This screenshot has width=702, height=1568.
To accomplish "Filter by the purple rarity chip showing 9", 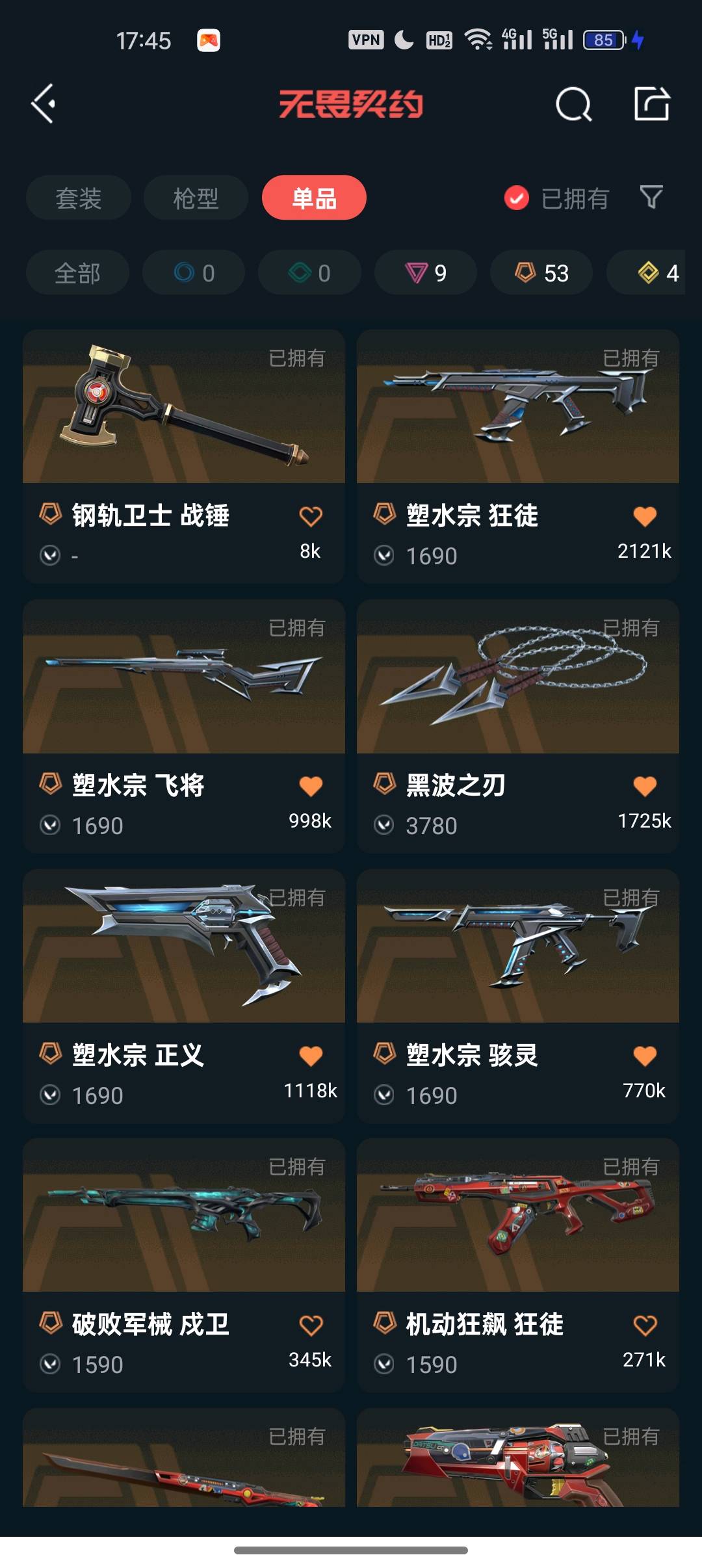I will coord(426,273).
